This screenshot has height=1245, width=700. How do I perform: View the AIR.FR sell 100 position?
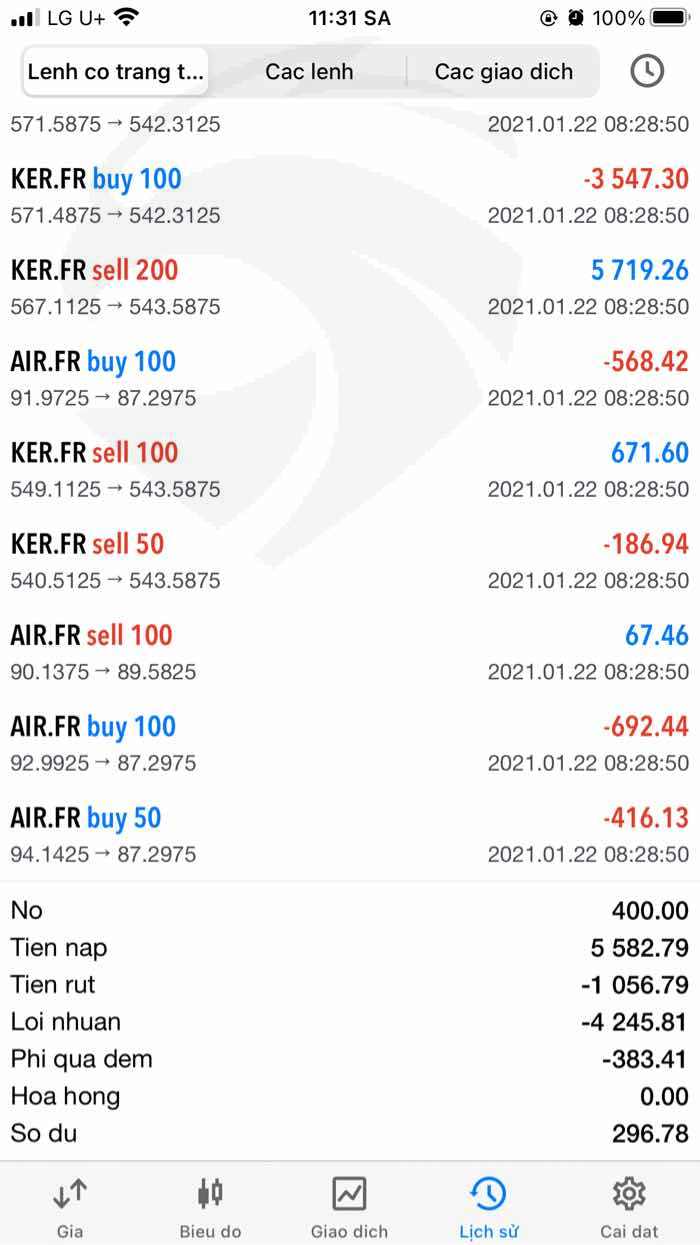[x=349, y=652]
